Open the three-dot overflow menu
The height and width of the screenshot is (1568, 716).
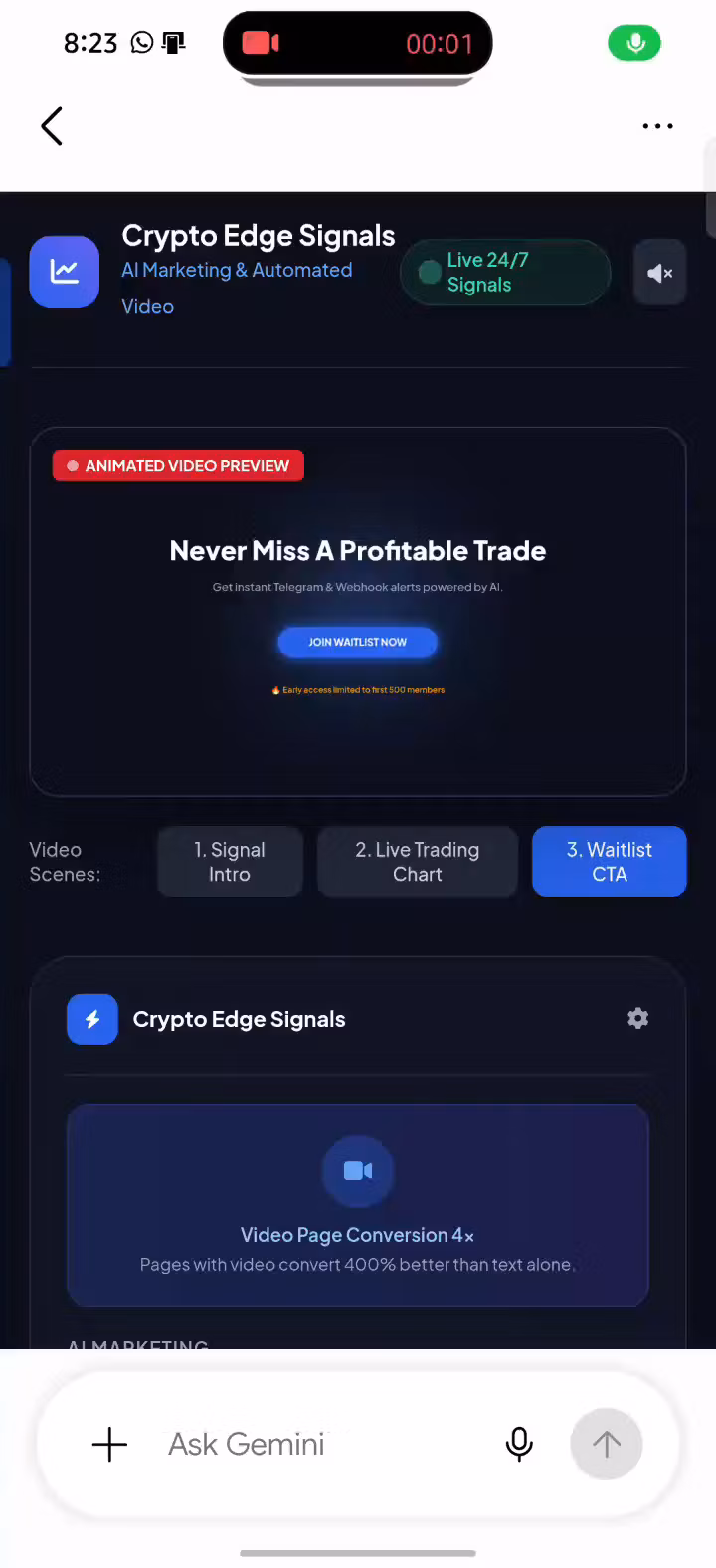[657, 126]
